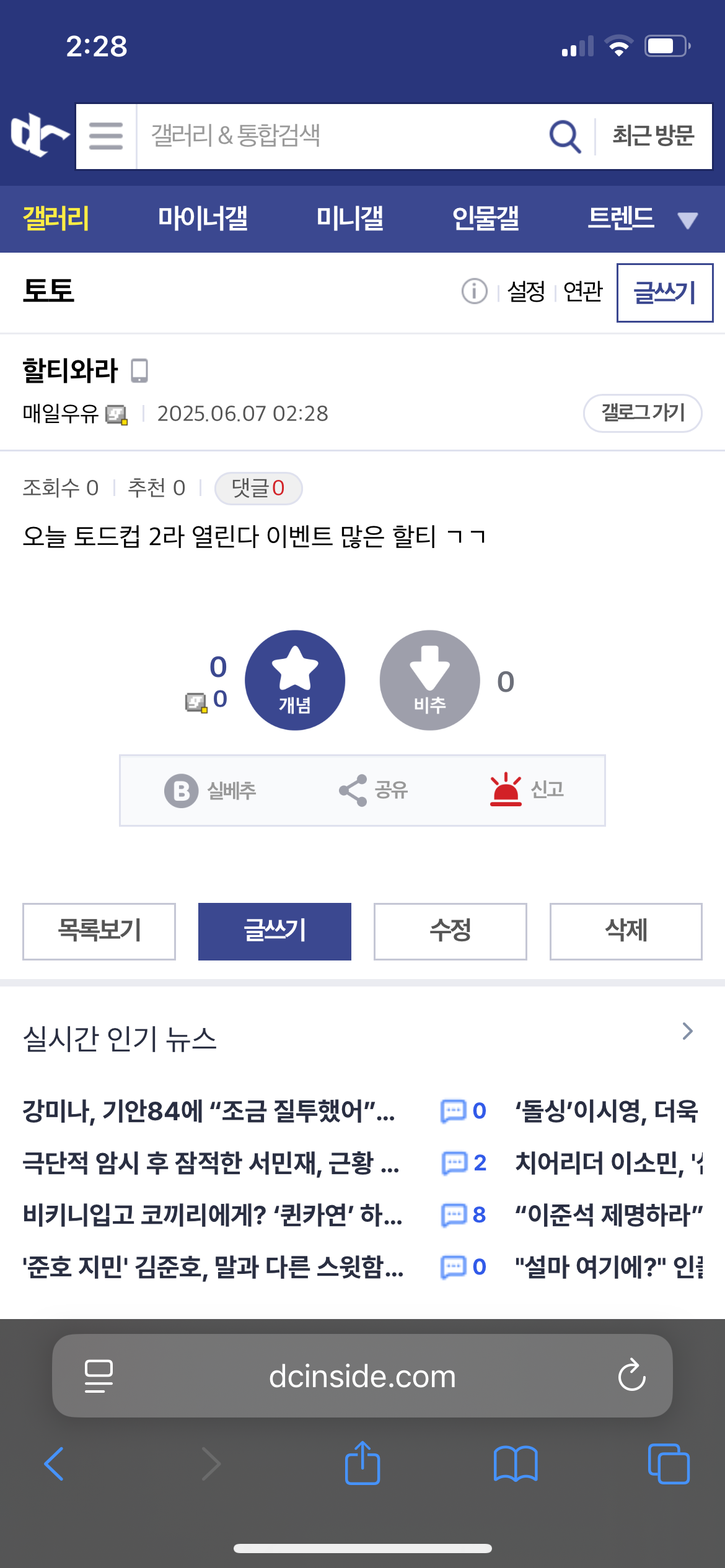Viewport: 725px width, 1568px height.
Task: Tap the magnifier search icon
Action: click(565, 136)
